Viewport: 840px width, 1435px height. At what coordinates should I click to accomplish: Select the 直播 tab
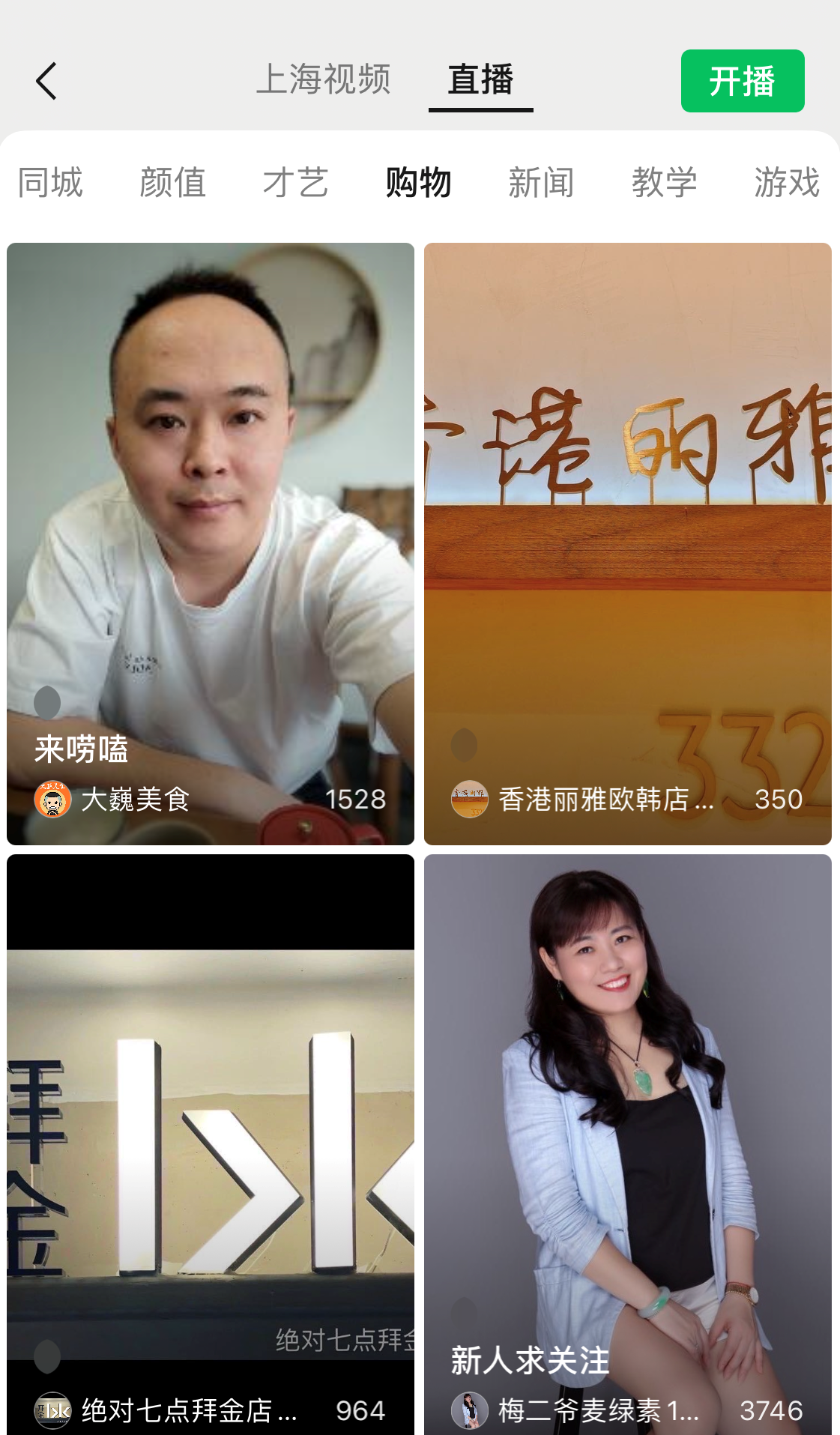(480, 80)
